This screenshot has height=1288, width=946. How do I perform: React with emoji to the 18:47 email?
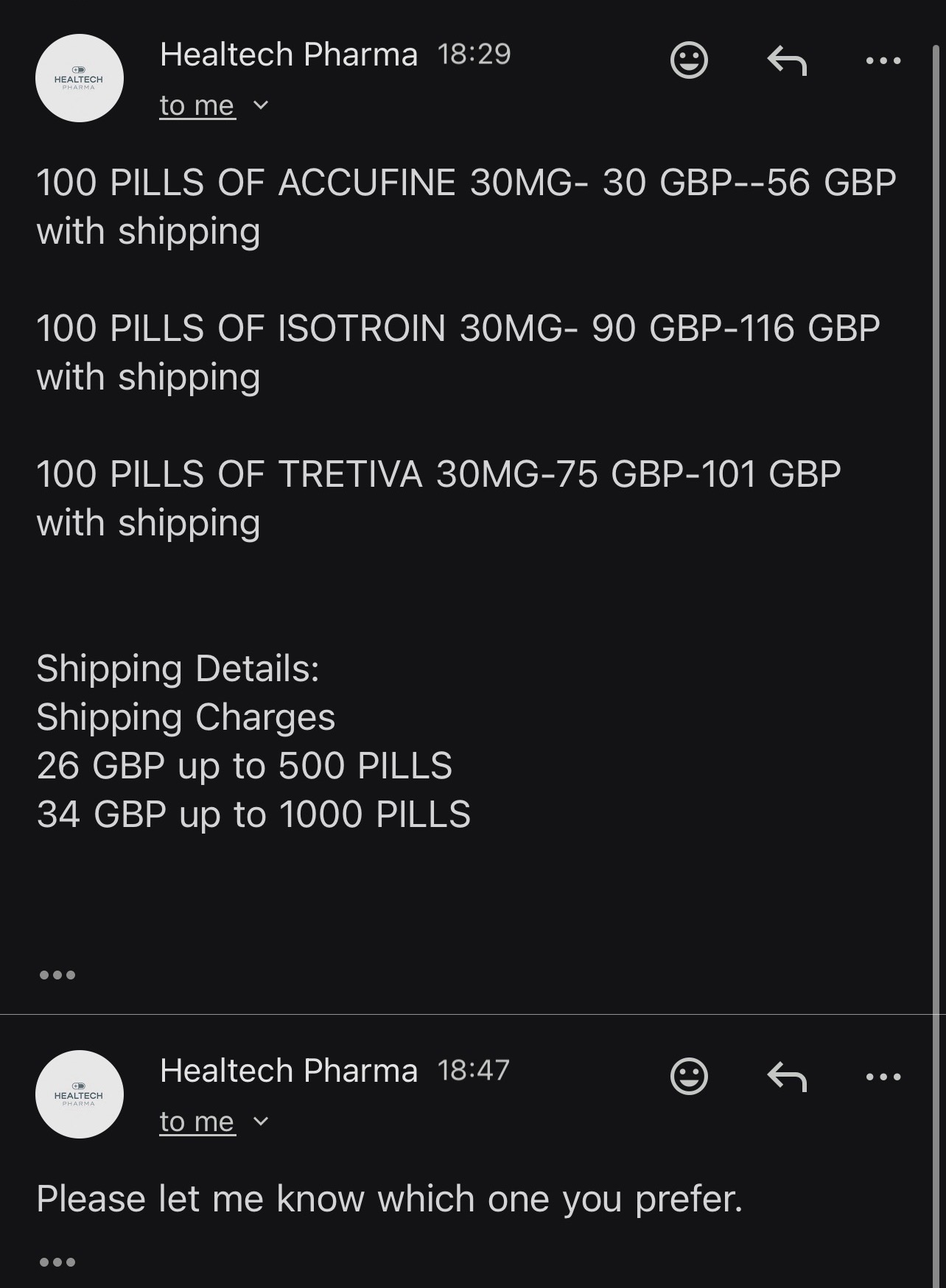point(689,1077)
